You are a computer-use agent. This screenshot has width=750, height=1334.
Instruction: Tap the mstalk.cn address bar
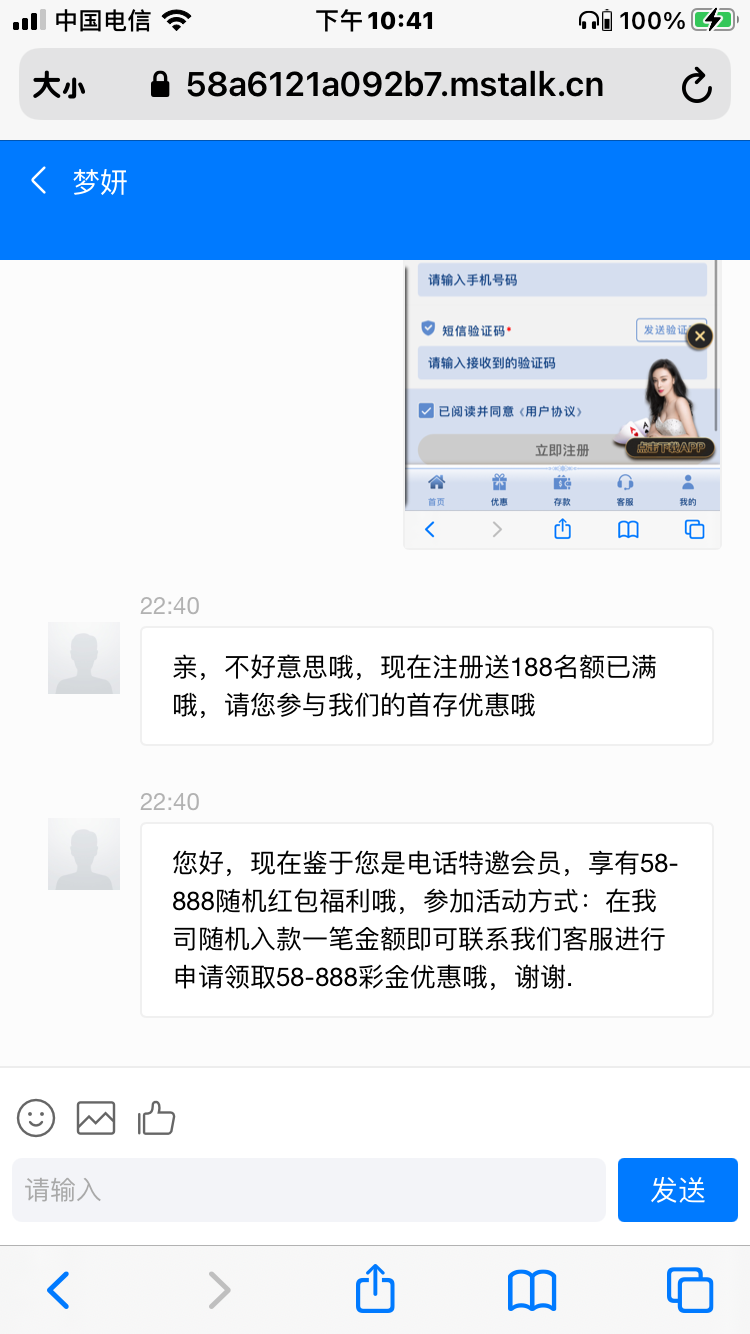tap(393, 85)
